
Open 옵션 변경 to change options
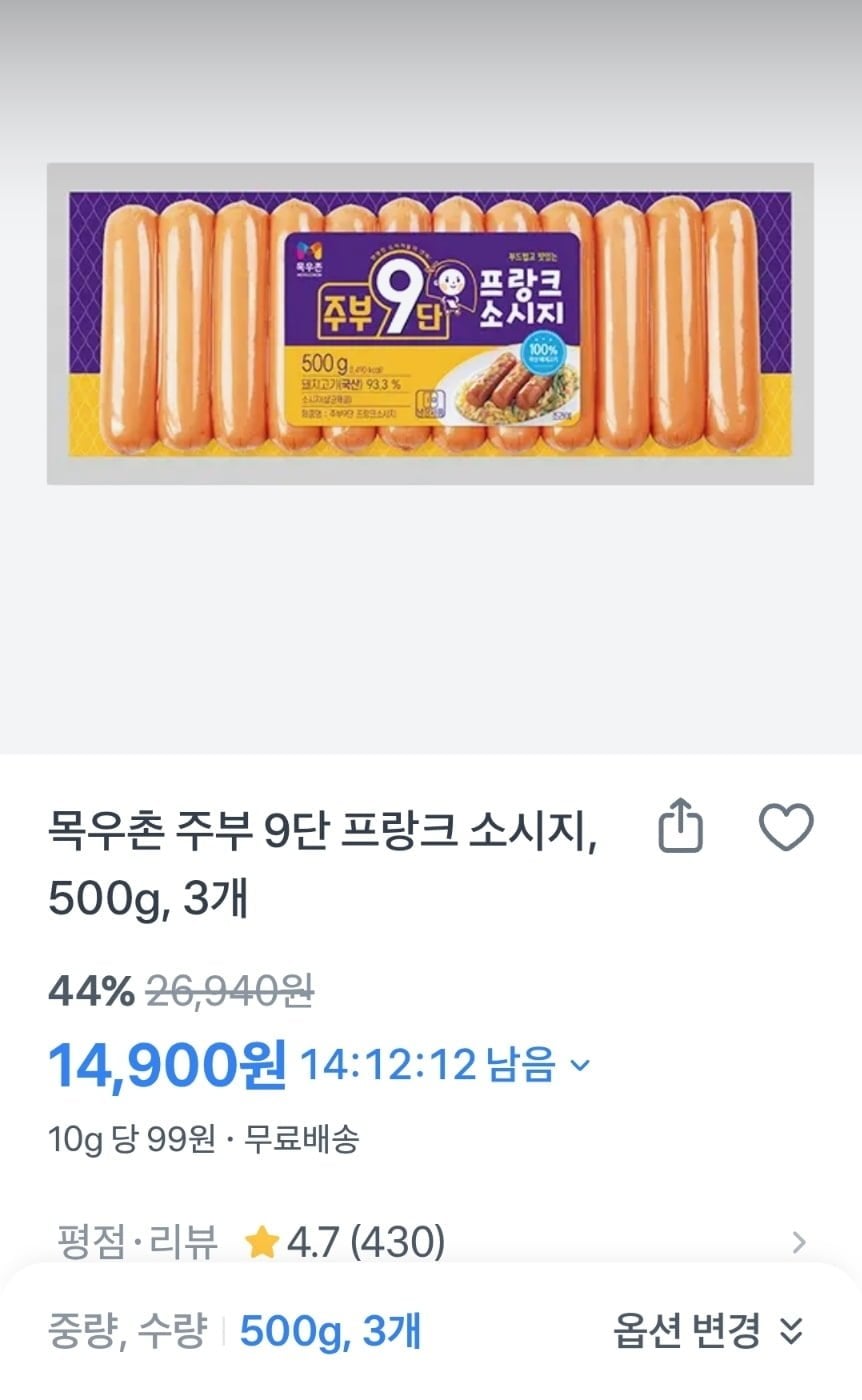coord(707,1331)
